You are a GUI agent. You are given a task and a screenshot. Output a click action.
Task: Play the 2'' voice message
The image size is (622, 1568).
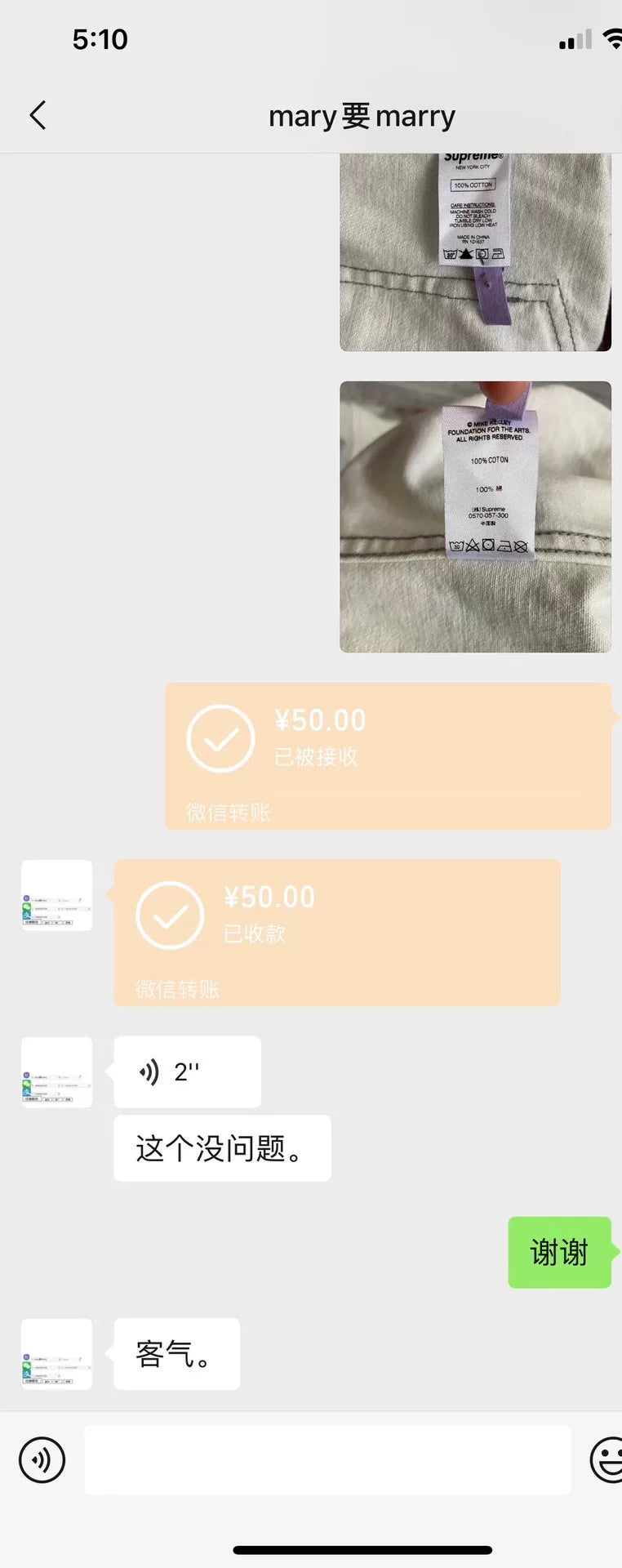[187, 1072]
